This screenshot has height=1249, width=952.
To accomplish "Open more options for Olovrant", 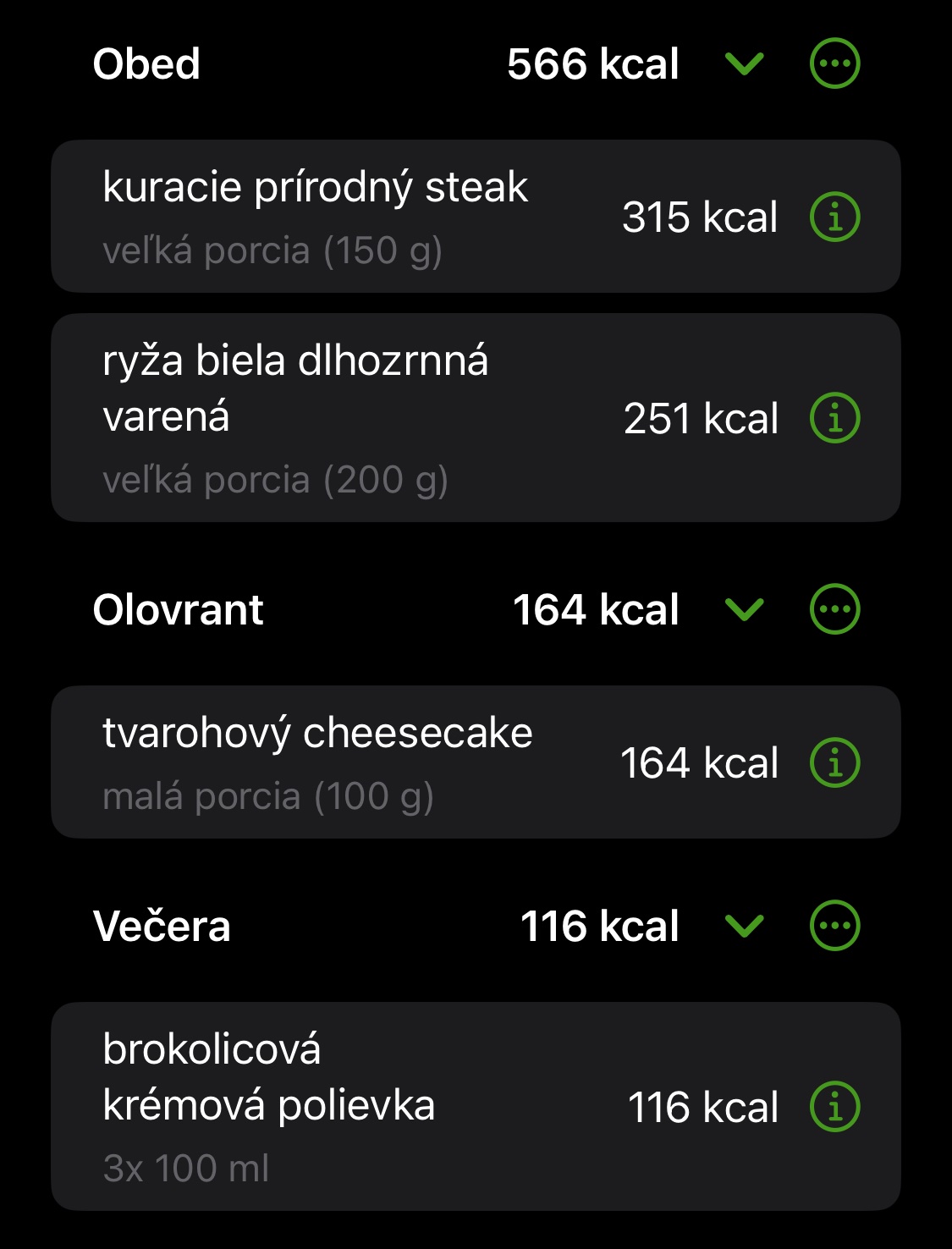I will pos(835,609).
